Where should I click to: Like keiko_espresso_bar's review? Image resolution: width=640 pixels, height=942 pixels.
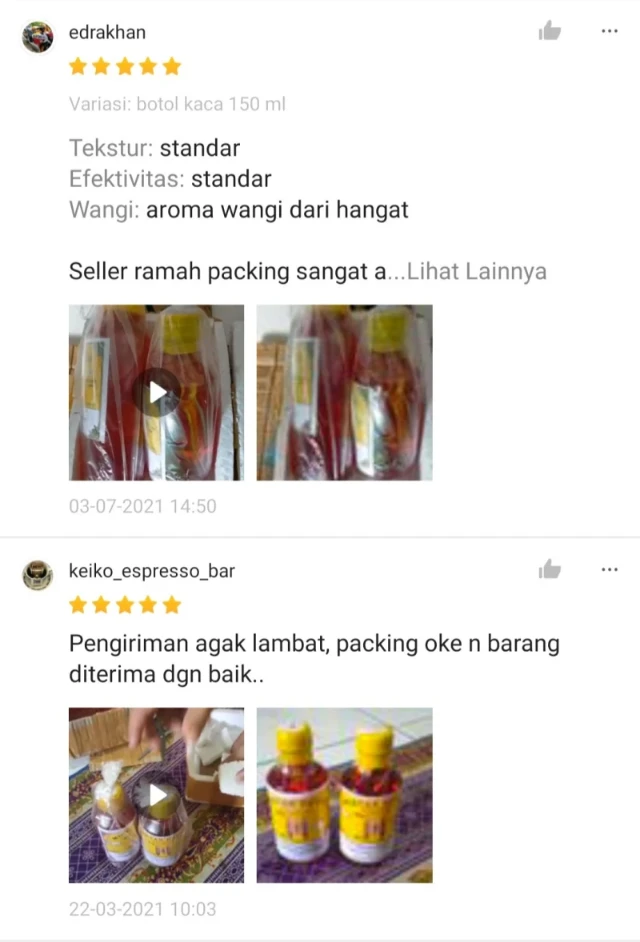[550, 570]
